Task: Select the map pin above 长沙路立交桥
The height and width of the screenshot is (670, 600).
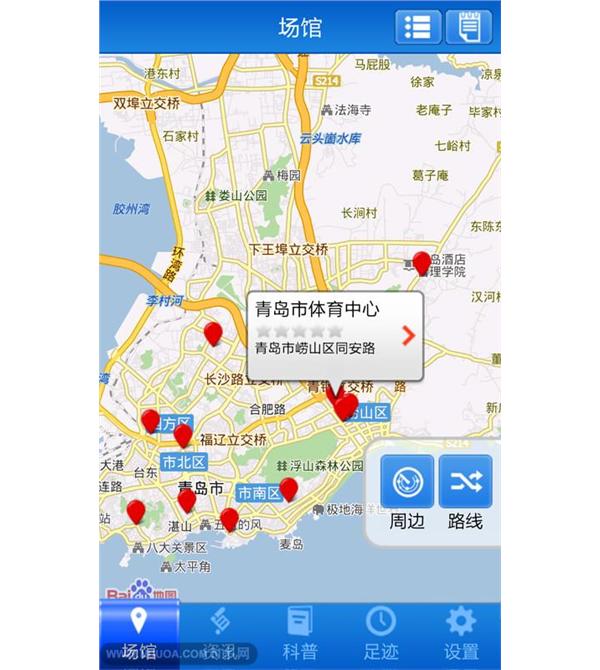Action: click(x=213, y=333)
